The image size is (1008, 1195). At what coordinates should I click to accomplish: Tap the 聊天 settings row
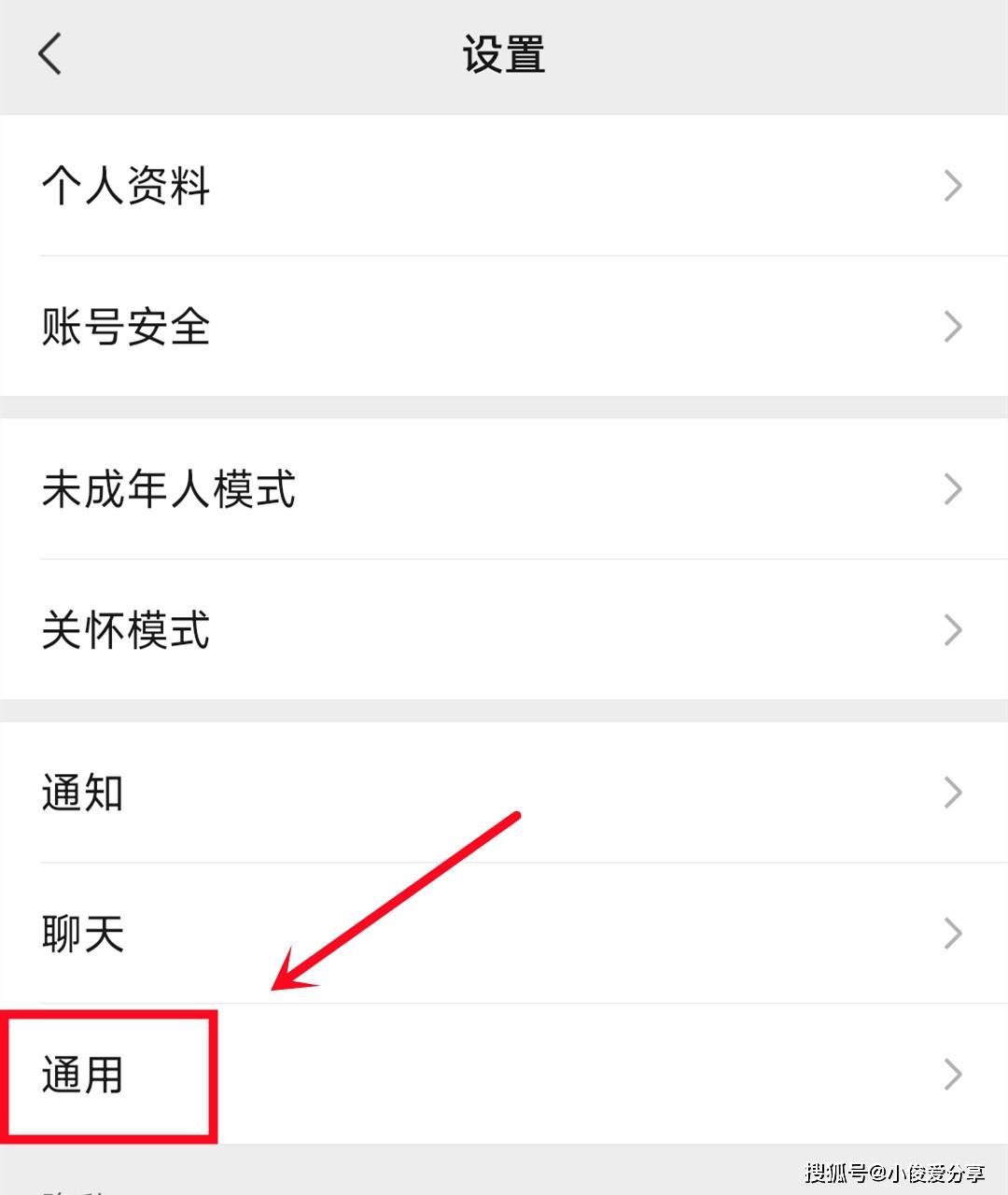[504, 934]
